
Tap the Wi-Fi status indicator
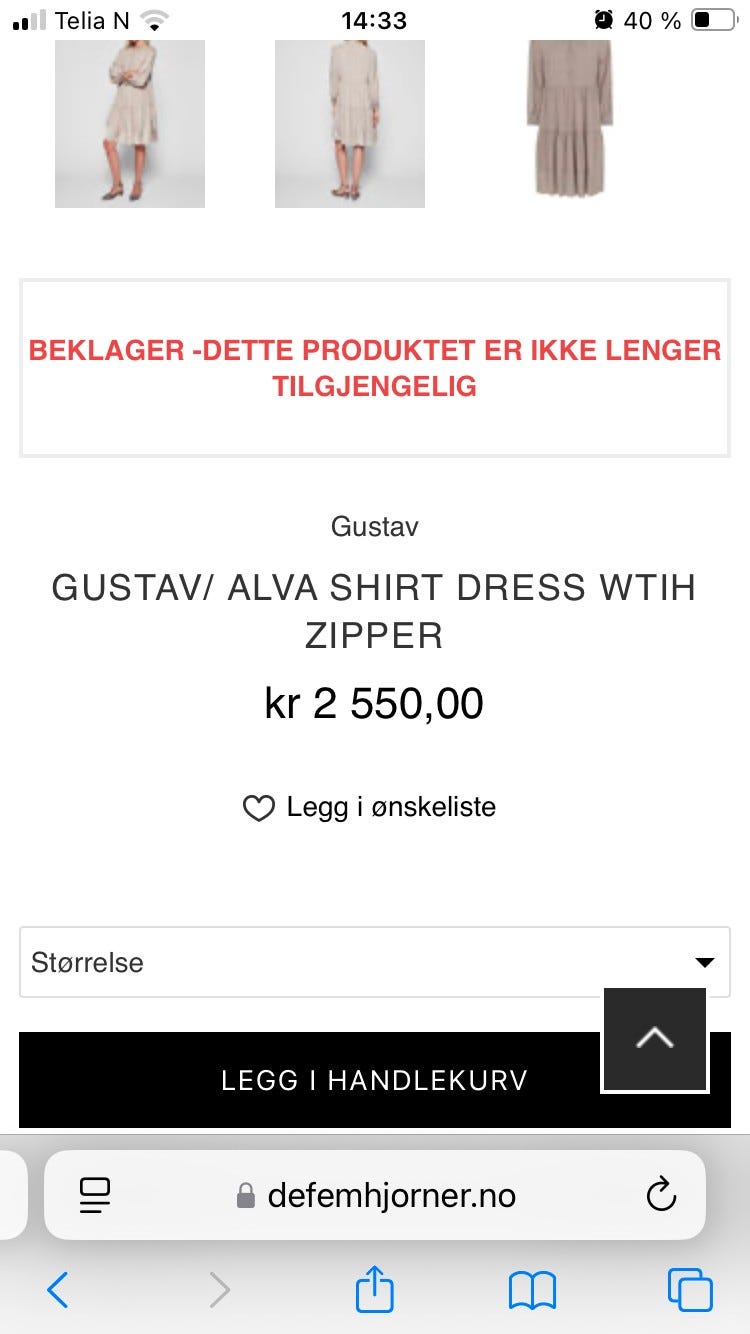pyautogui.click(x=152, y=19)
